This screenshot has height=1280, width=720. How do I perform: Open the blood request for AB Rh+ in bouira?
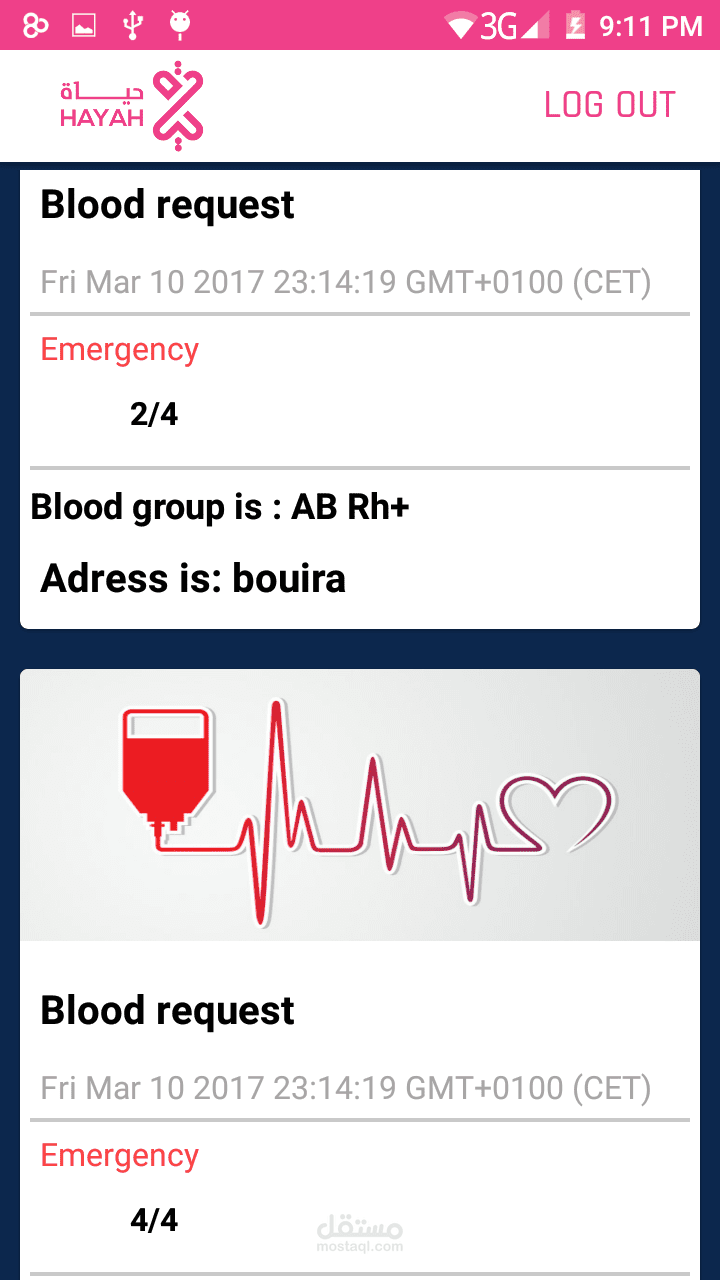(360, 396)
